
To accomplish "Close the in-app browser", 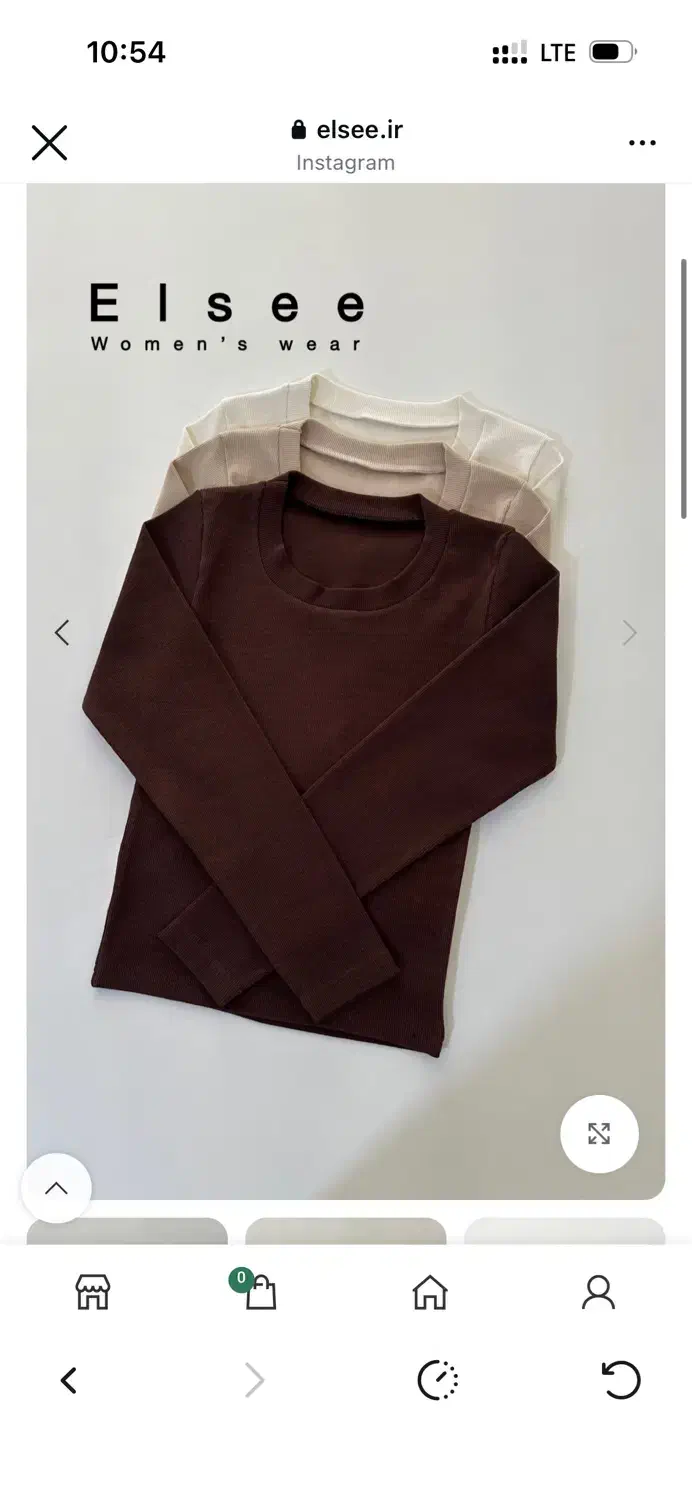I will point(49,143).
